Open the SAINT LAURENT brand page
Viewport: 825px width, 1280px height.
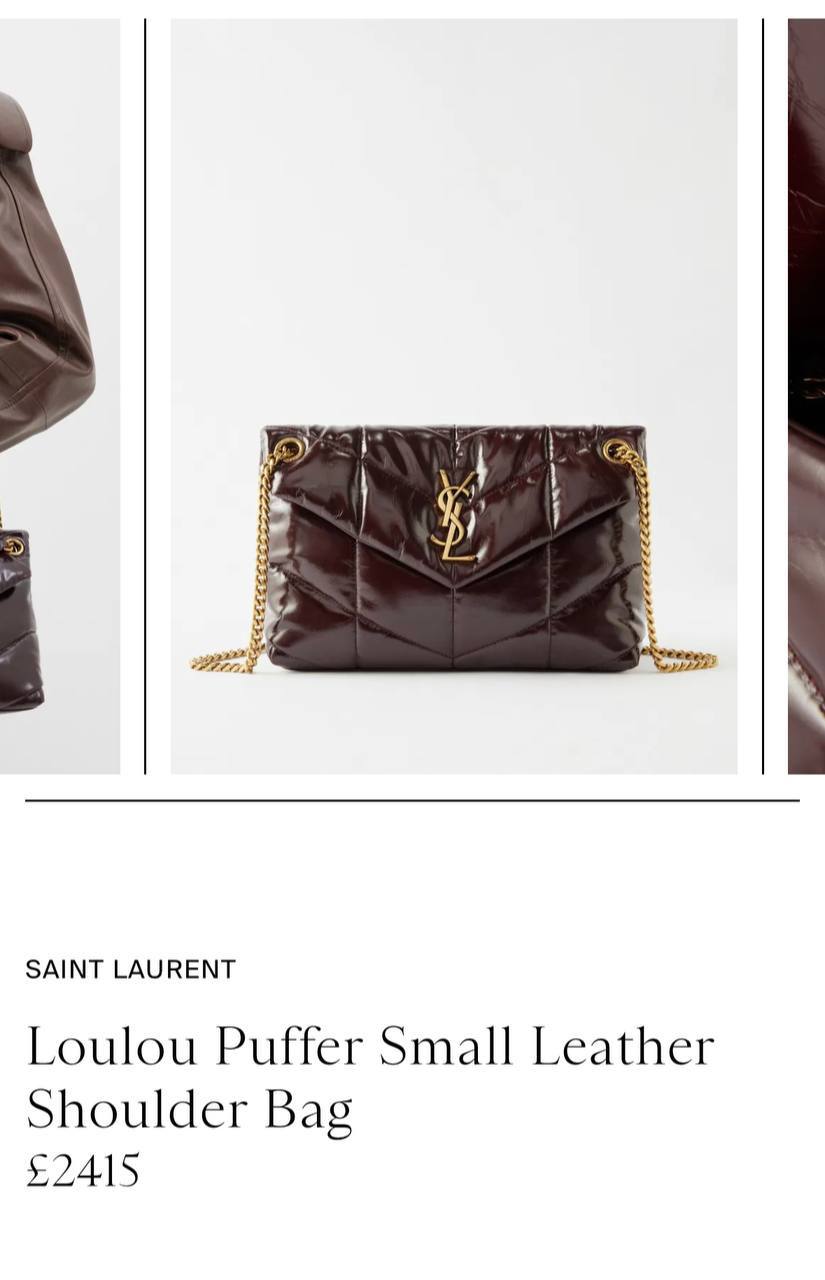[131, 969]
